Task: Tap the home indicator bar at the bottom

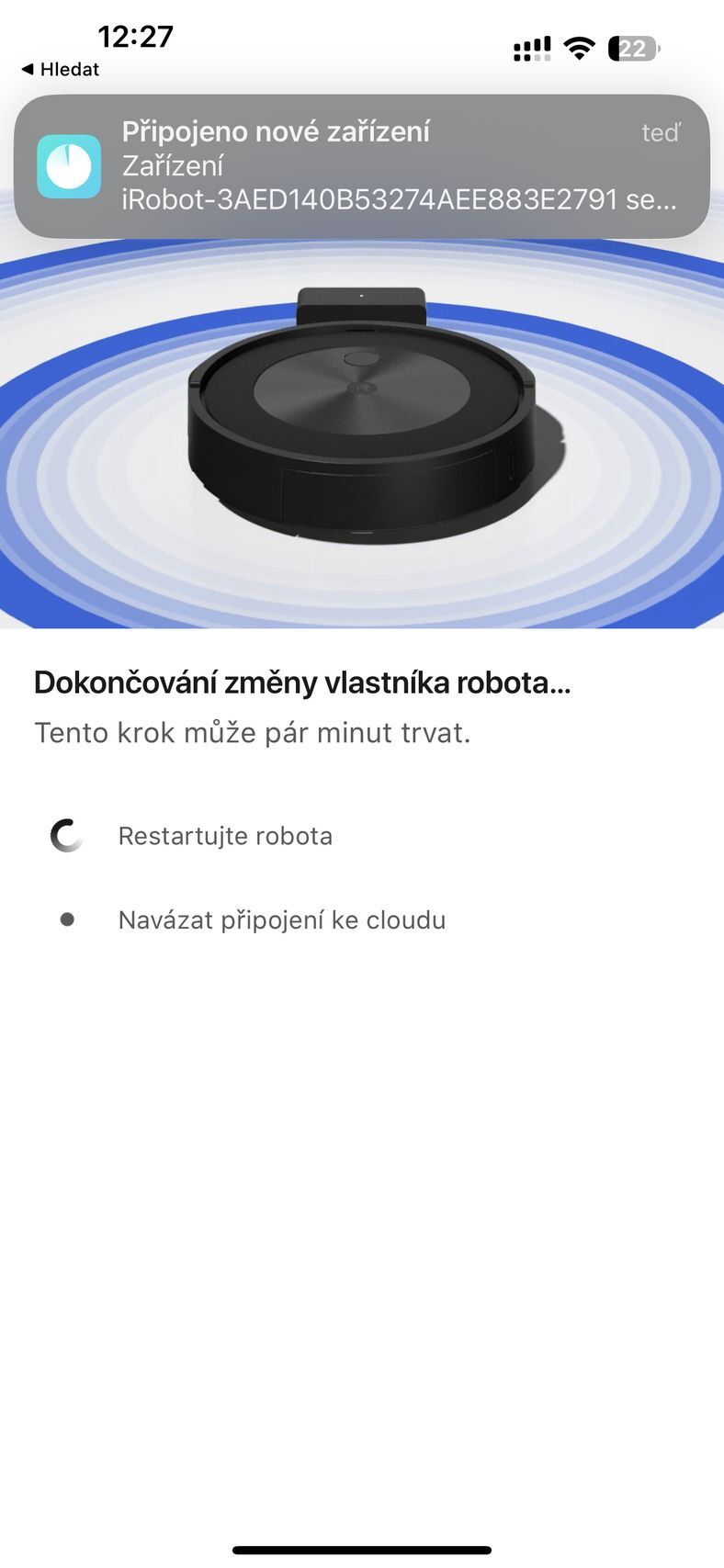Action: (362, 1551)
